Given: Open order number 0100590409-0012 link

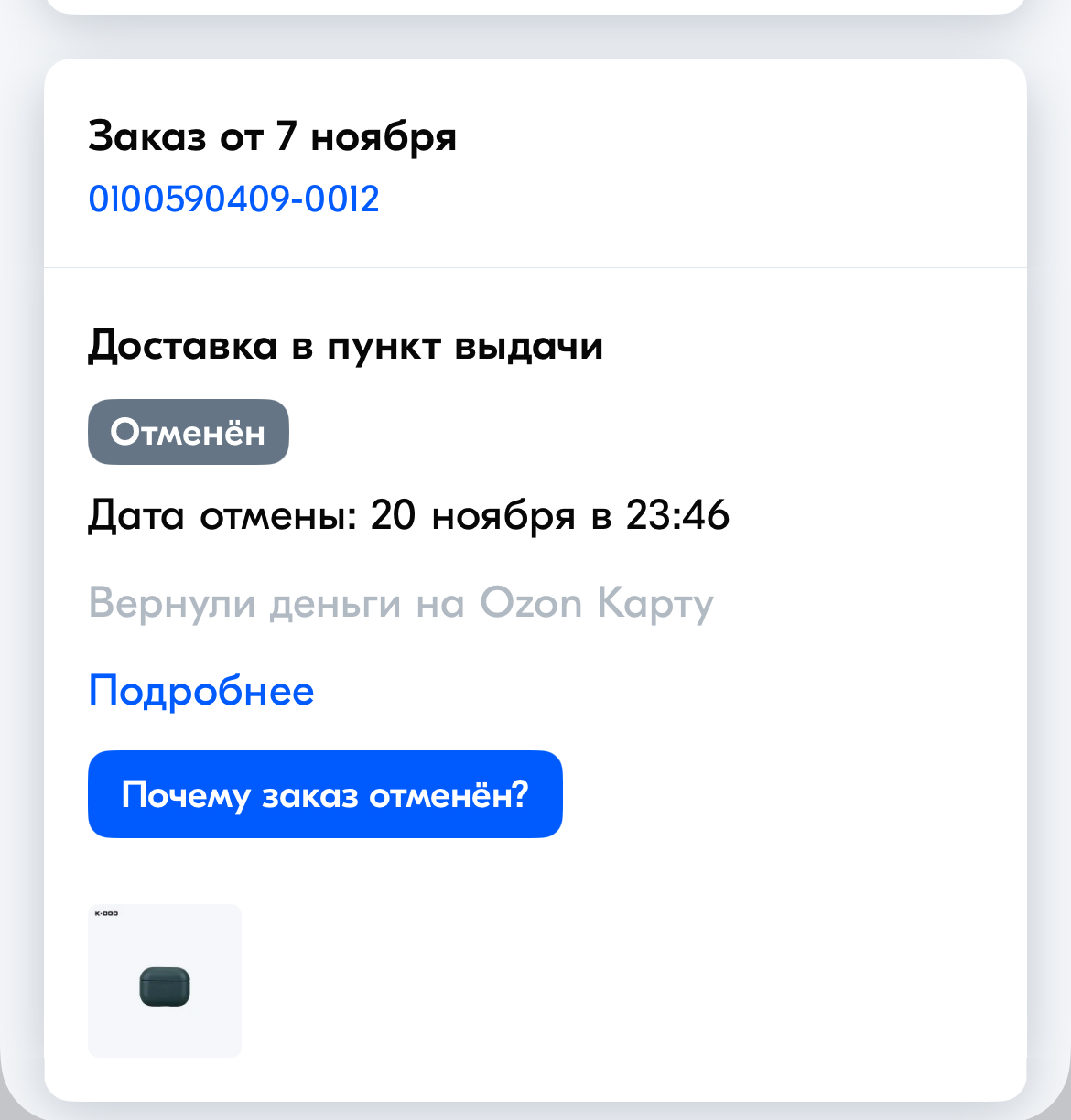Looking at the screenshot, I should (x=233, y=199).
